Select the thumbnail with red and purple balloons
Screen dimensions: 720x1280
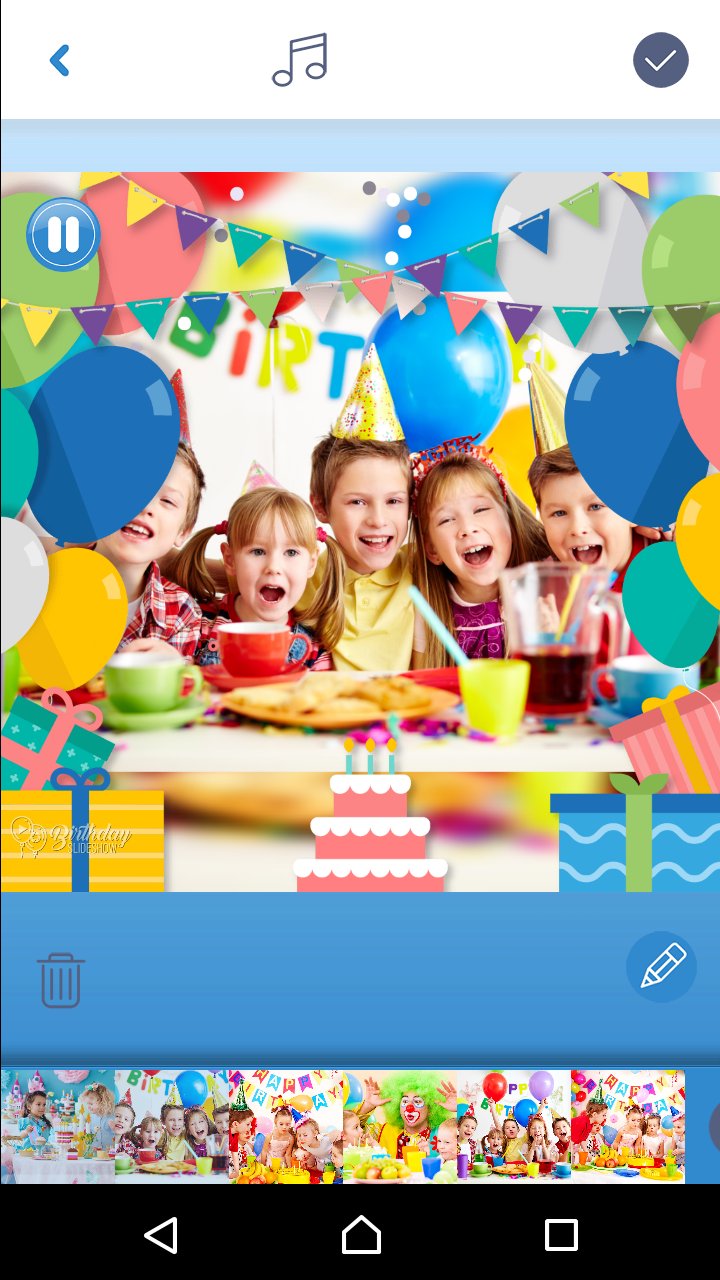(x=514, y=1127)
